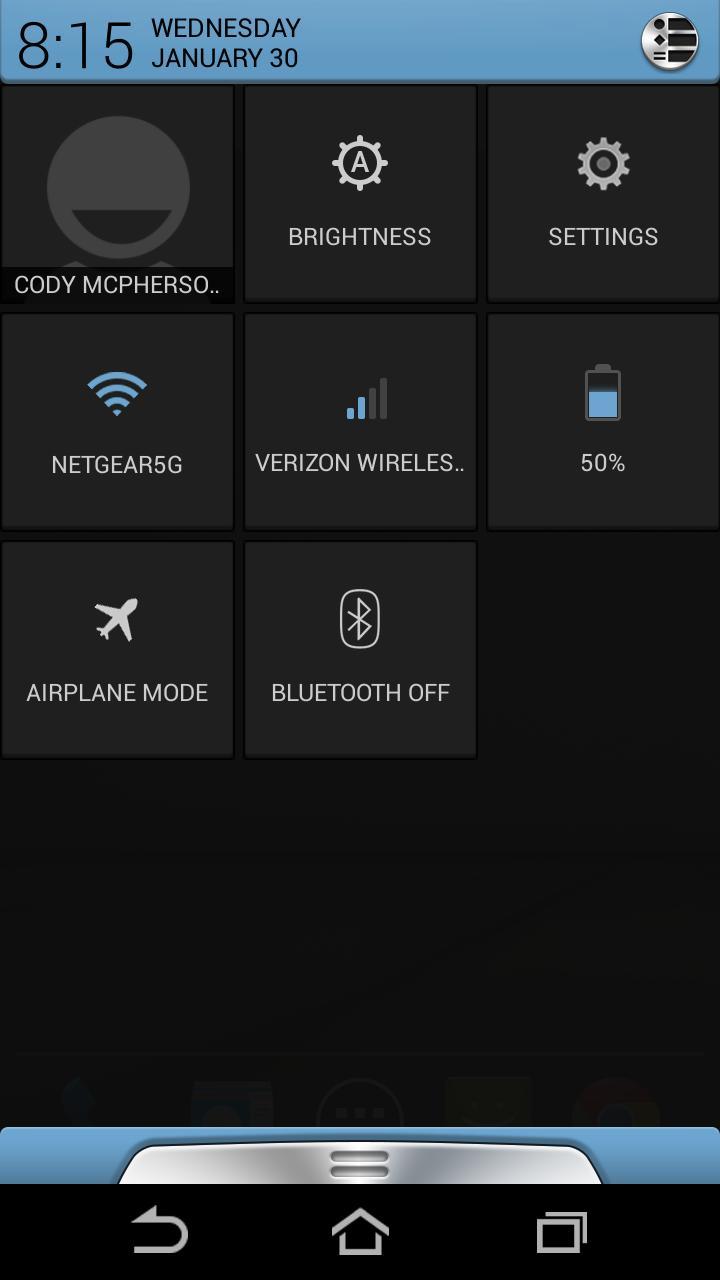Tap the NETGEAR5G Wi-Fi tile
Screen dimensions: 720x1280
click(118, 422)
